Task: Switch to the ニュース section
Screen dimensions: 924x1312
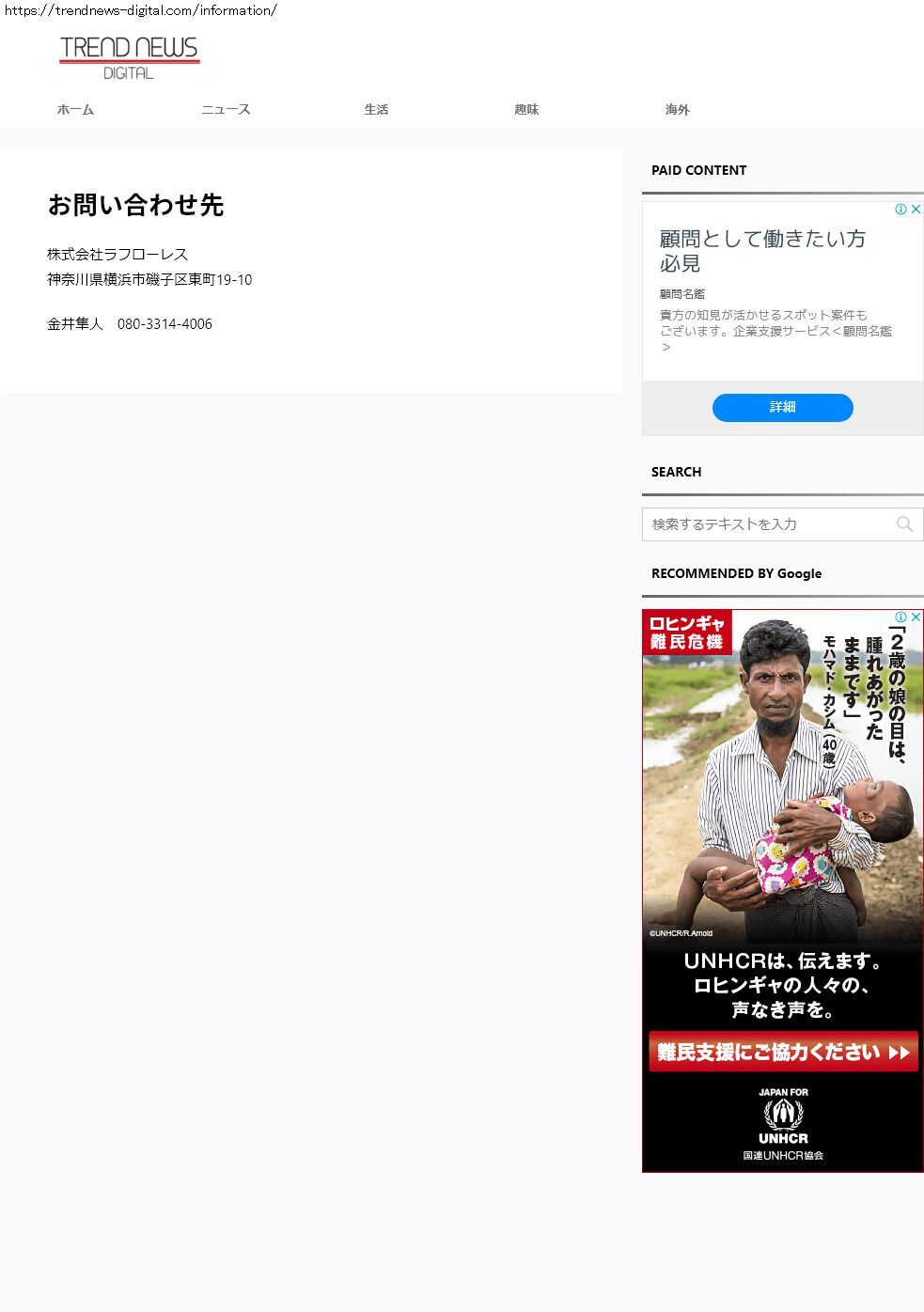Action: (226, 110)
